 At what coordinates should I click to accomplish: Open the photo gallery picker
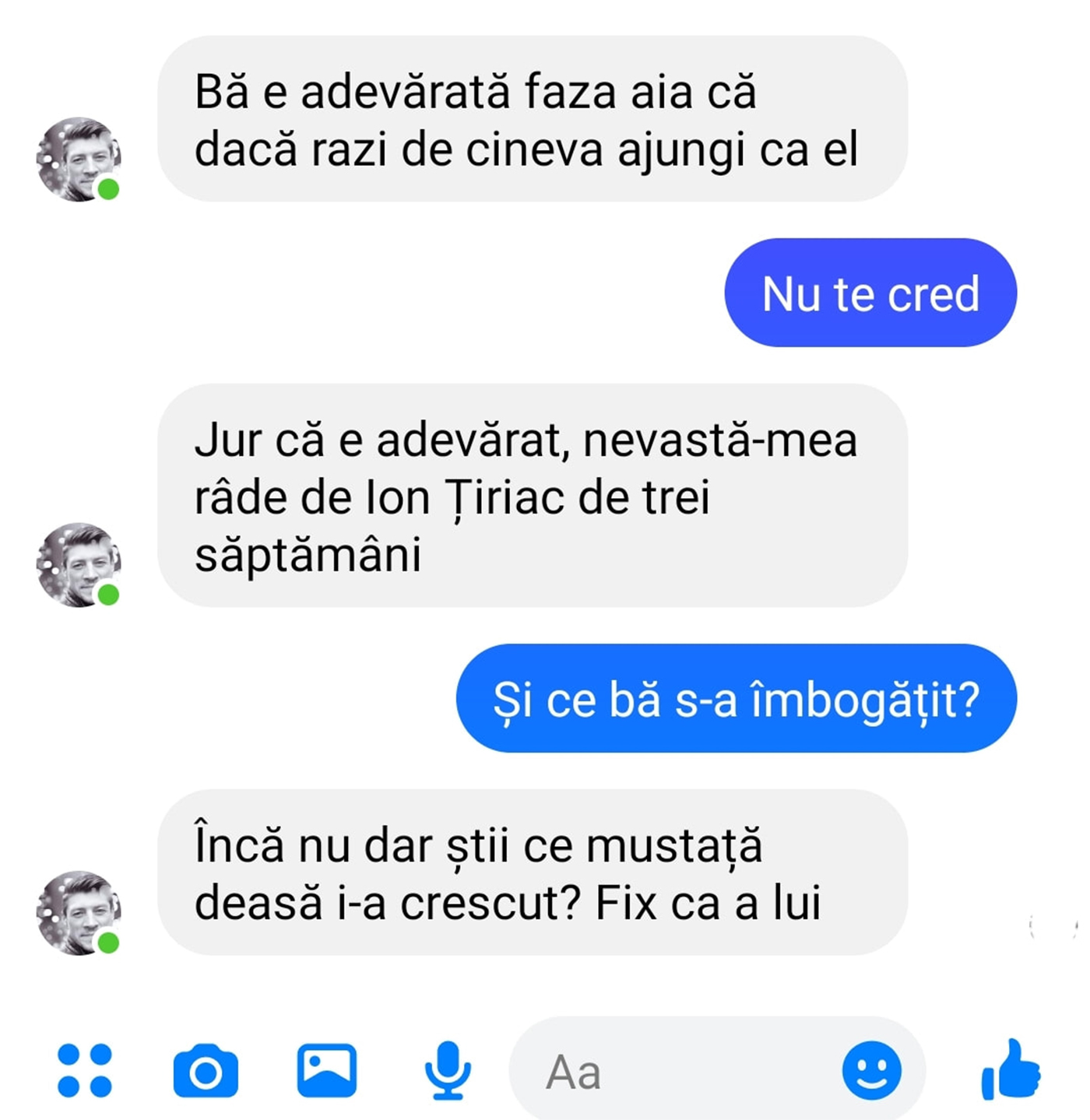(x=327, y=1070)
